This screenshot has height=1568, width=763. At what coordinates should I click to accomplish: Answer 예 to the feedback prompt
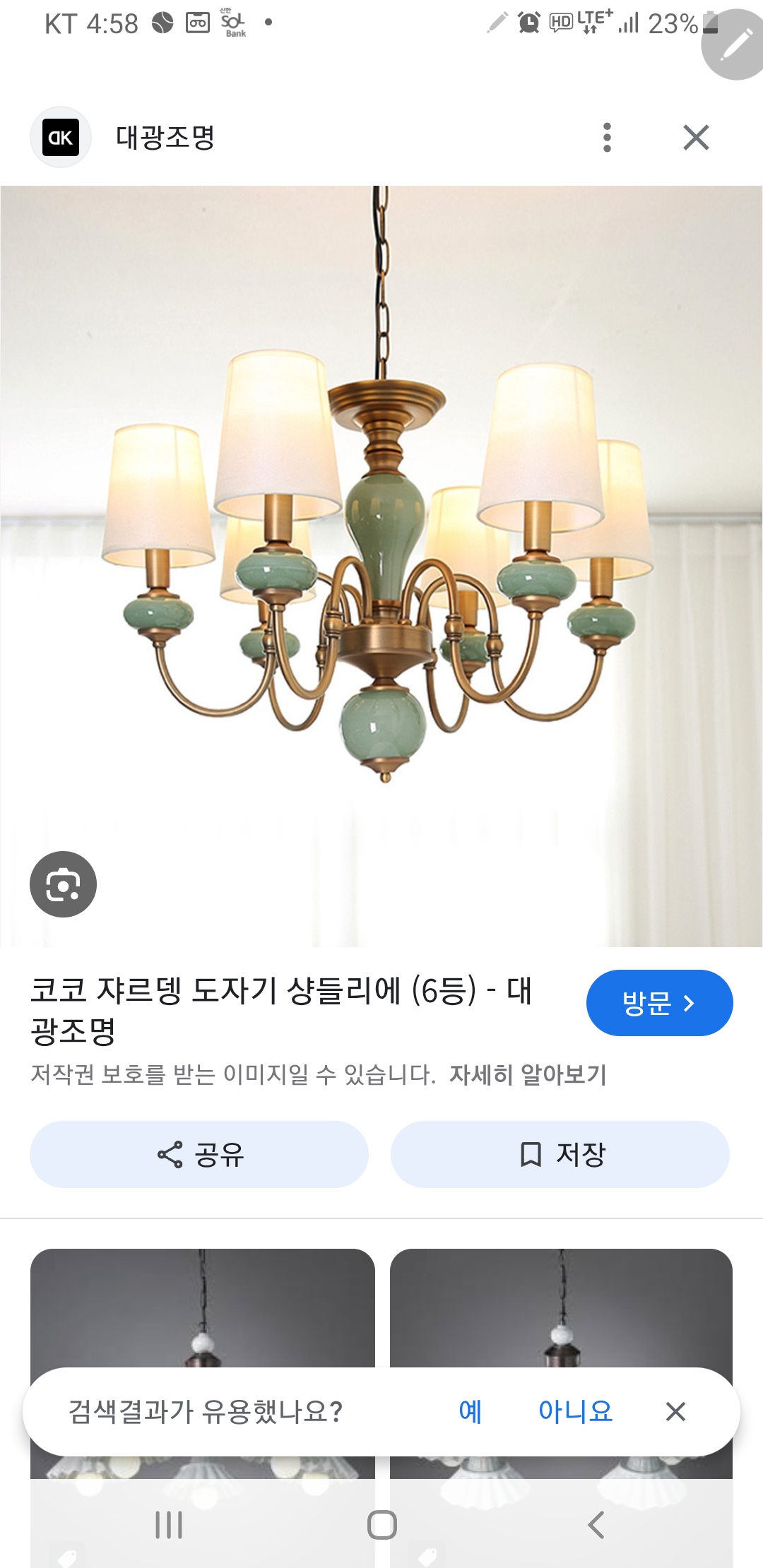[470, 1411]
